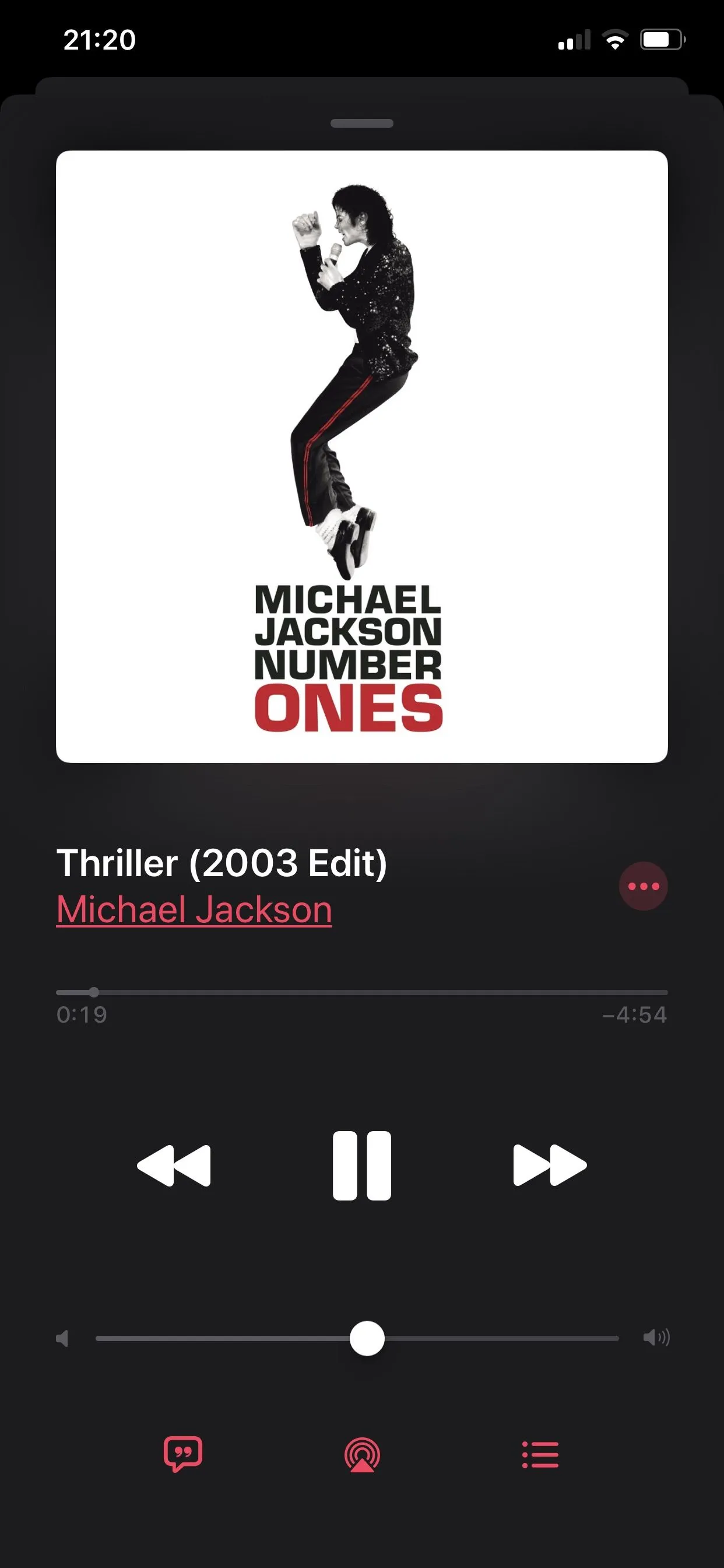Open the Up Next queue list
Screen dimensions: 724x1568
click(x=540, y=1455)
